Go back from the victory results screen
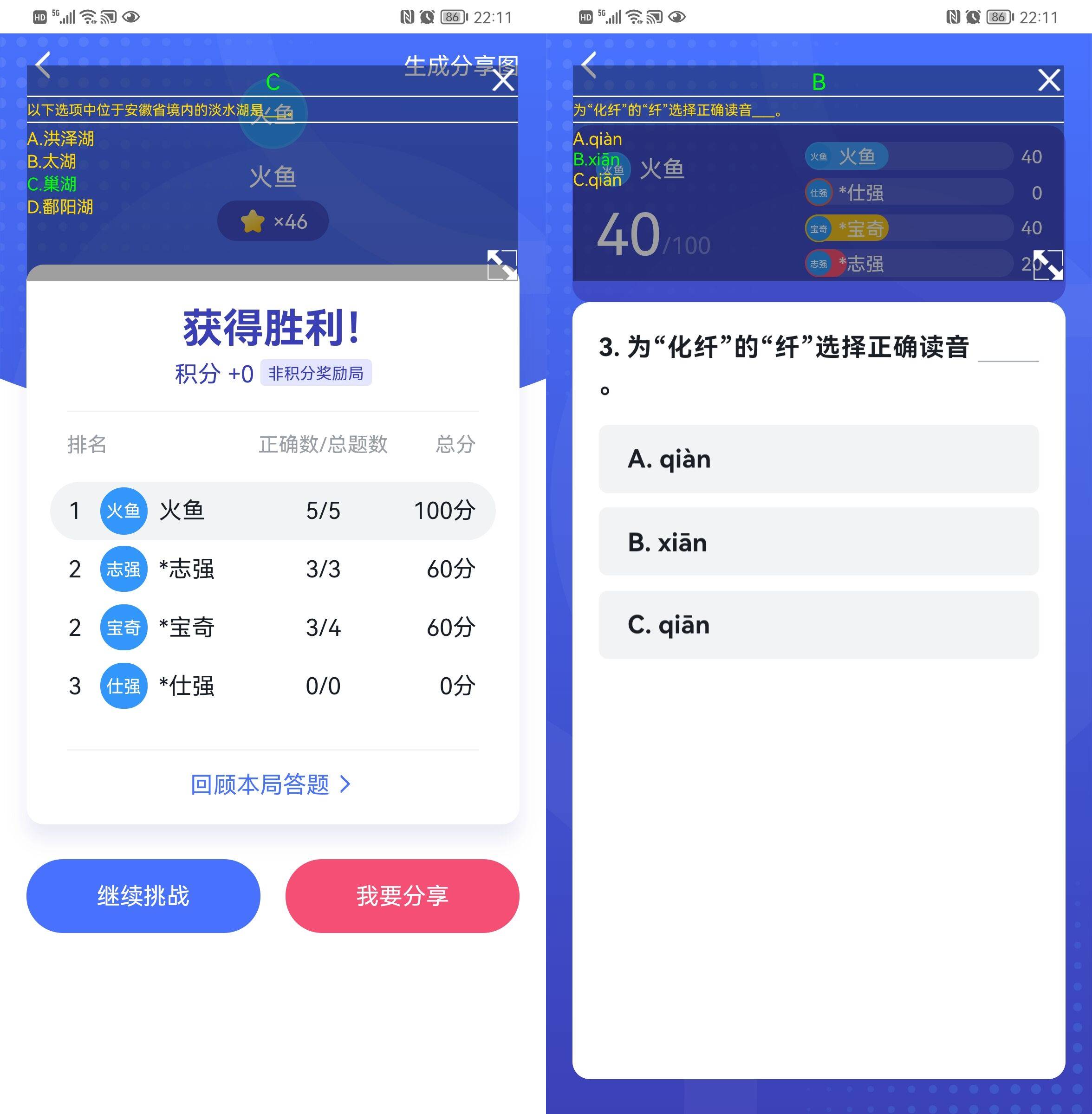Image resolution: width=1092 pixels, height=1114 pixels. click(43, 65)
